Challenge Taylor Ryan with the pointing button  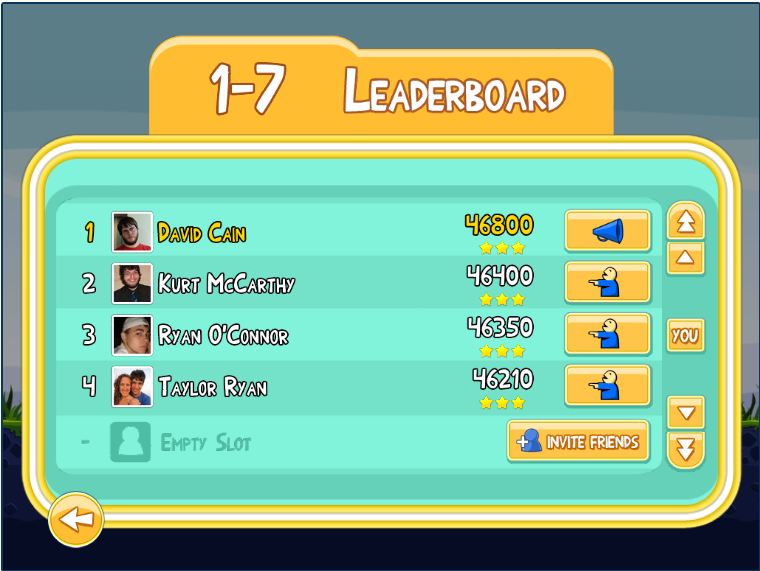607,386
